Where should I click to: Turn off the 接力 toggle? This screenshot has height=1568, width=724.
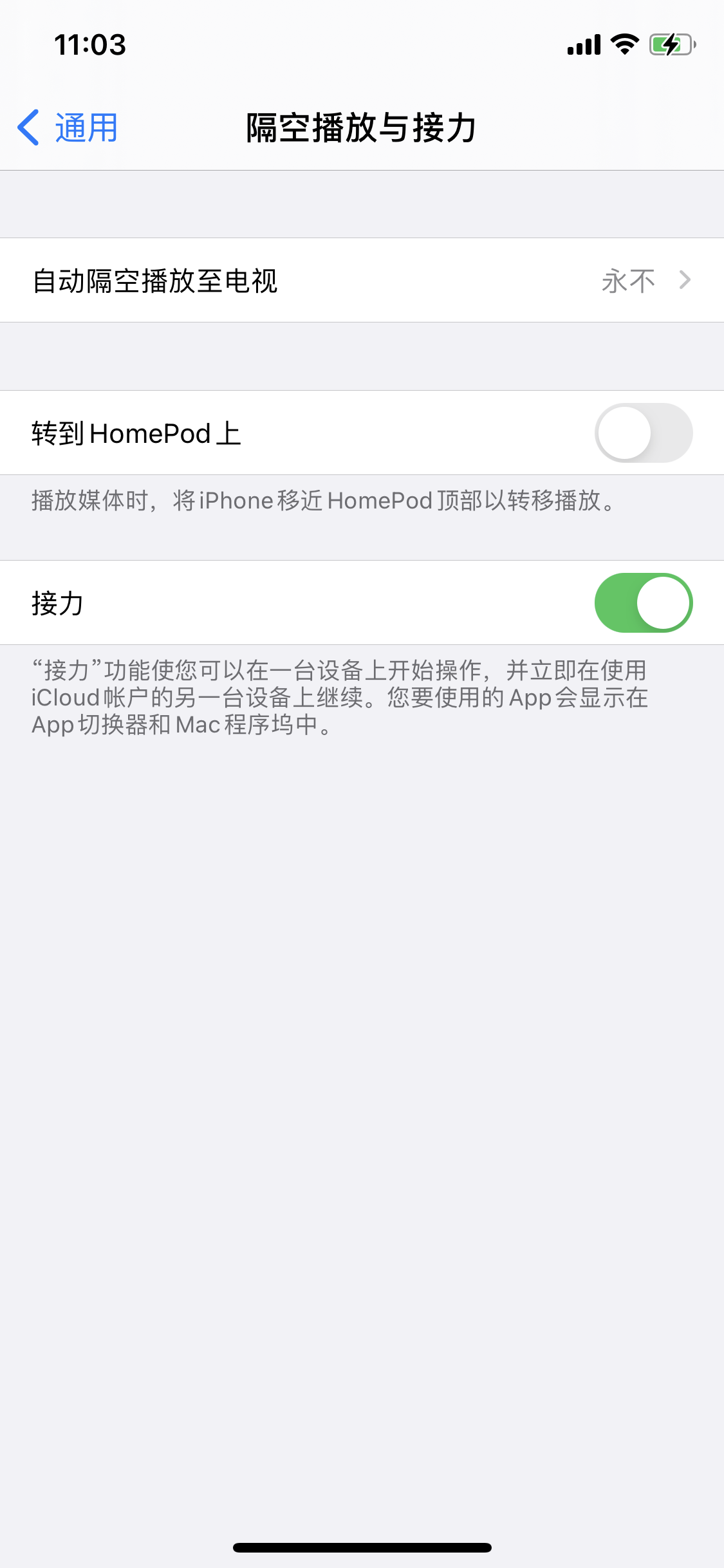point(643,602)
